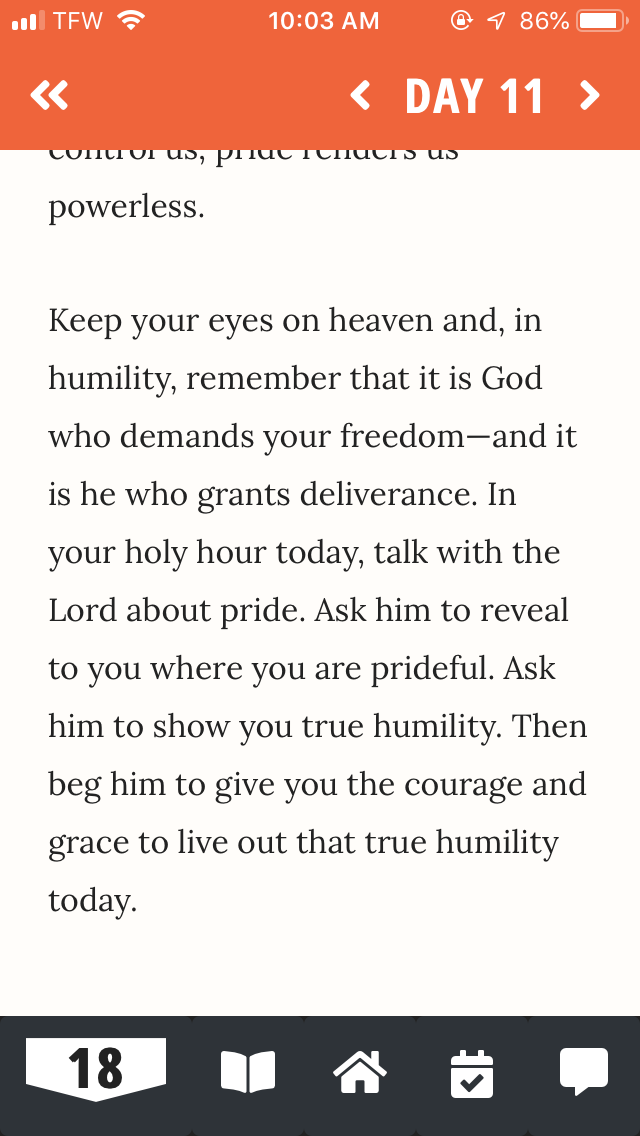This screenshot has height=1136, width=640.
Task: Open the book reading tab
Action: [x=247, y=1072]
